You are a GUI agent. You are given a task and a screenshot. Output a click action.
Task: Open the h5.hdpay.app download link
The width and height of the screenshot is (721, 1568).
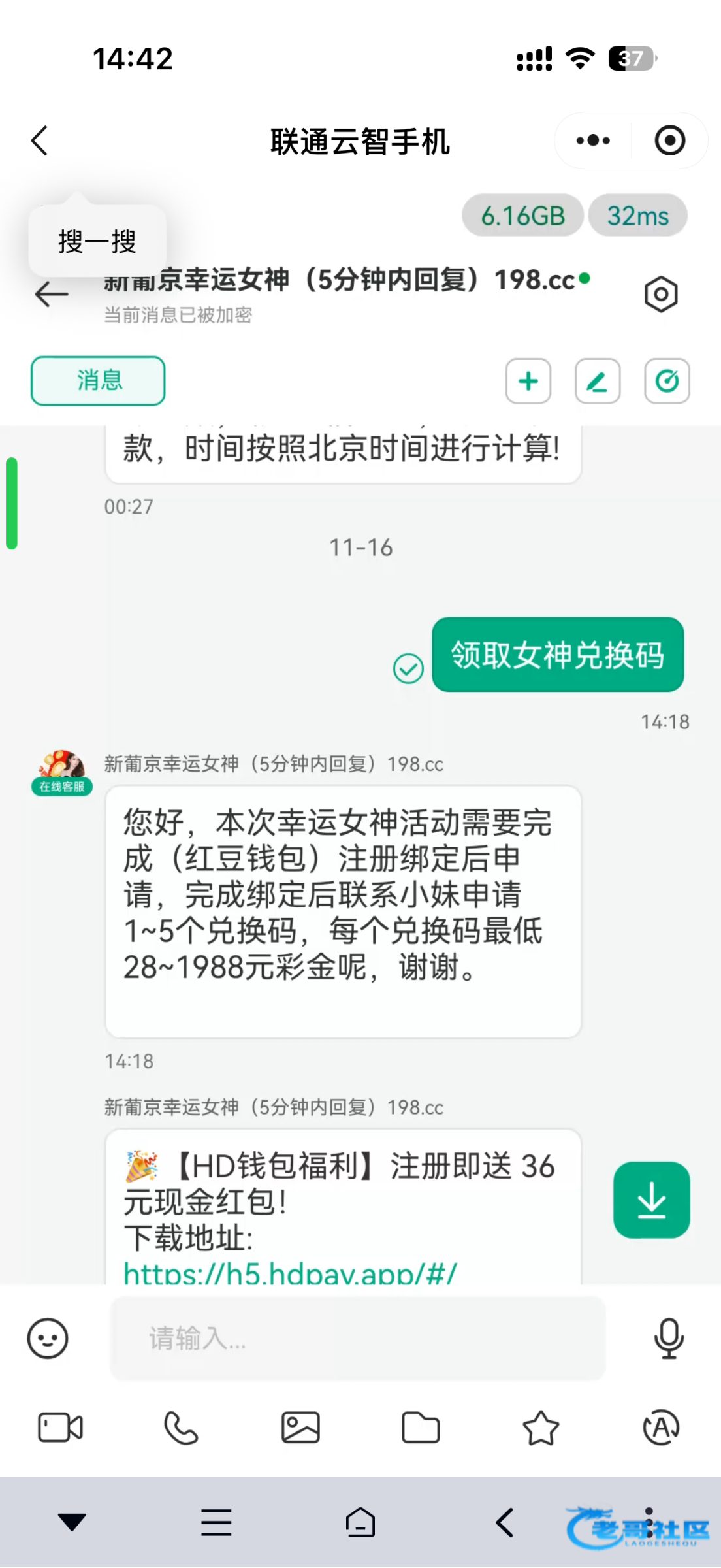[290, 1273]
